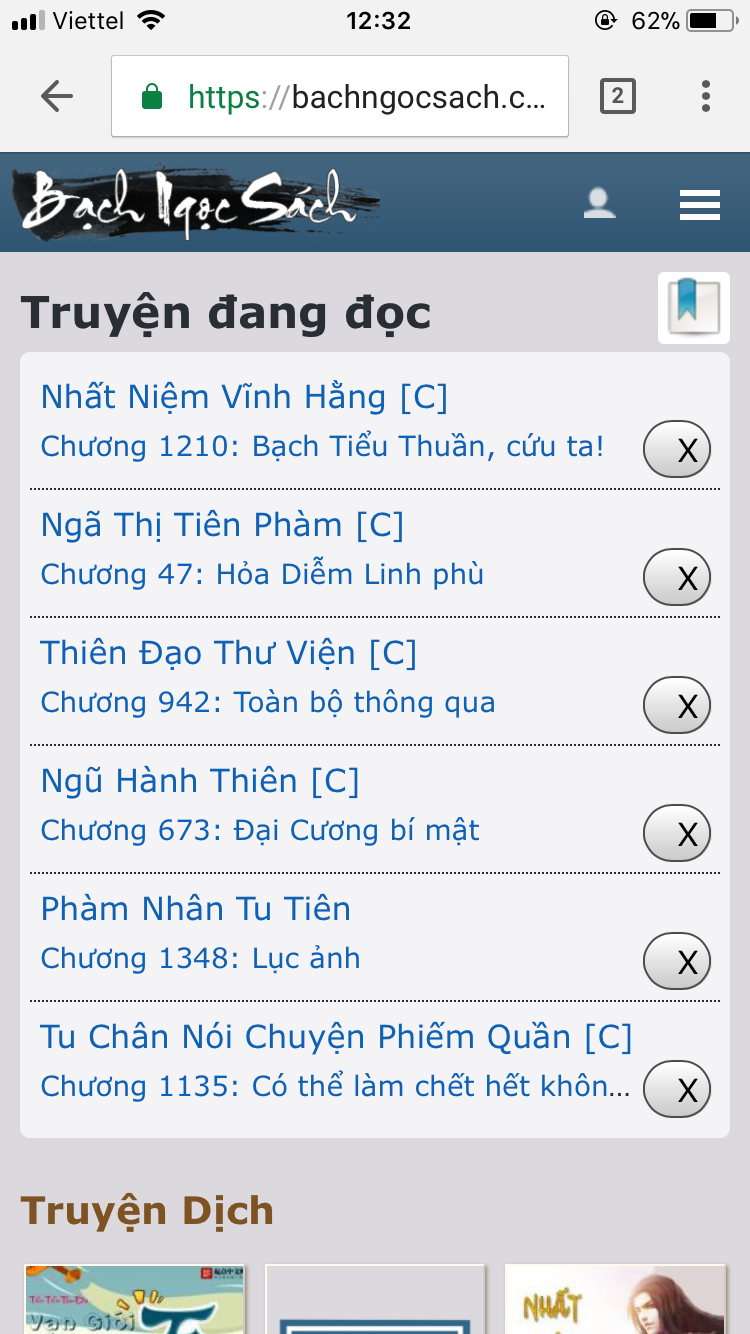Delete Phàm Nhân Tu Tiên entry
Screen dimensions: 750x1334
[x=676, y=962]
